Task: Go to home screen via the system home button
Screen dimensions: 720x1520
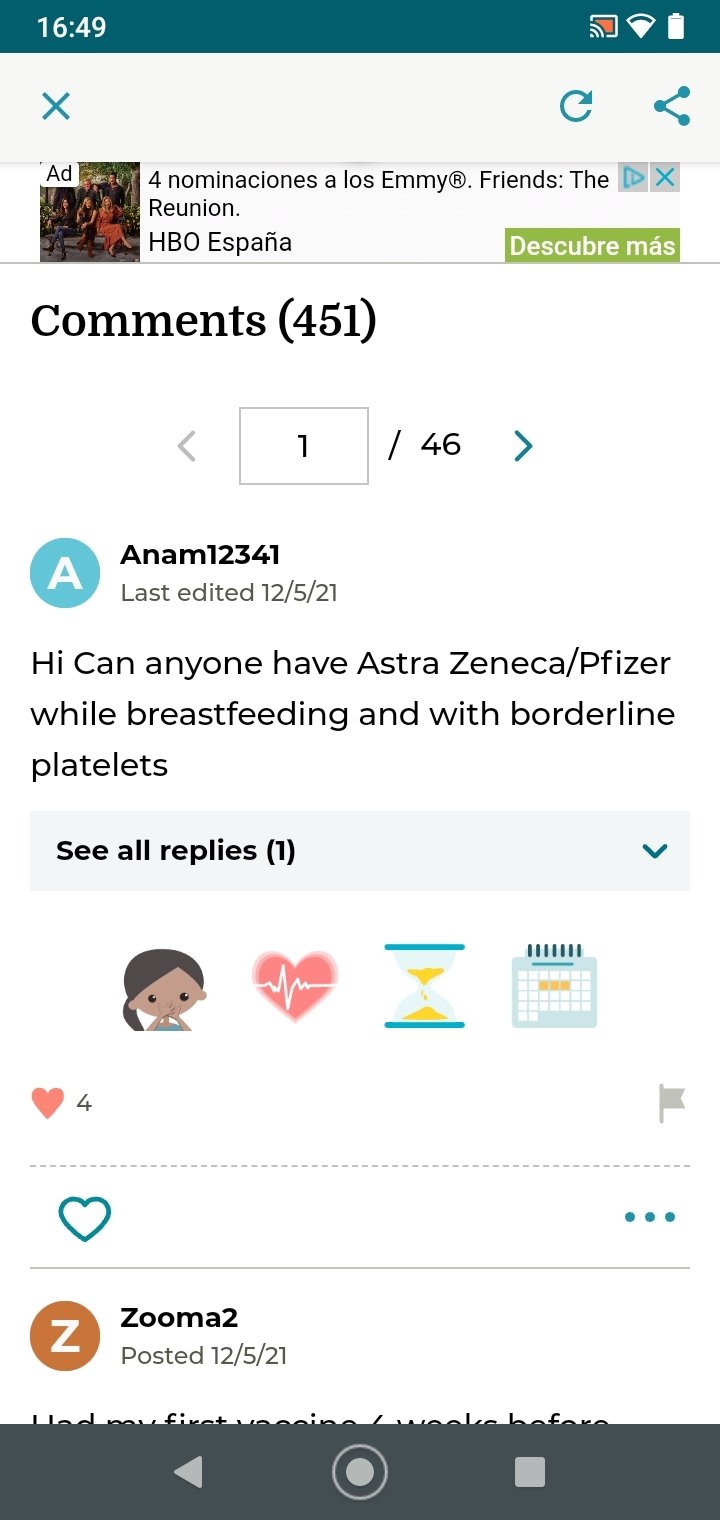Action: click(360, 1472)
